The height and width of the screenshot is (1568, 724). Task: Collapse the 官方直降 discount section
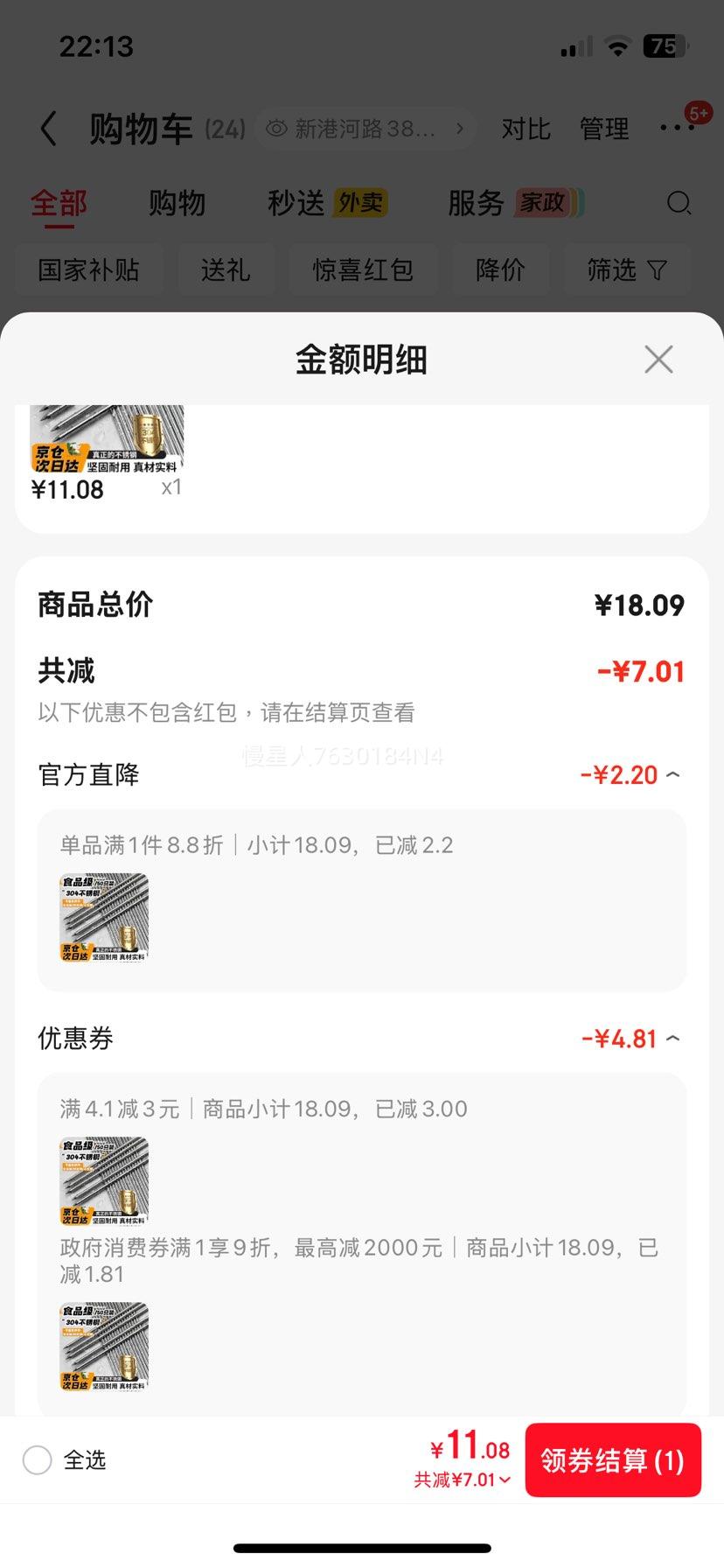click(672, 773)
